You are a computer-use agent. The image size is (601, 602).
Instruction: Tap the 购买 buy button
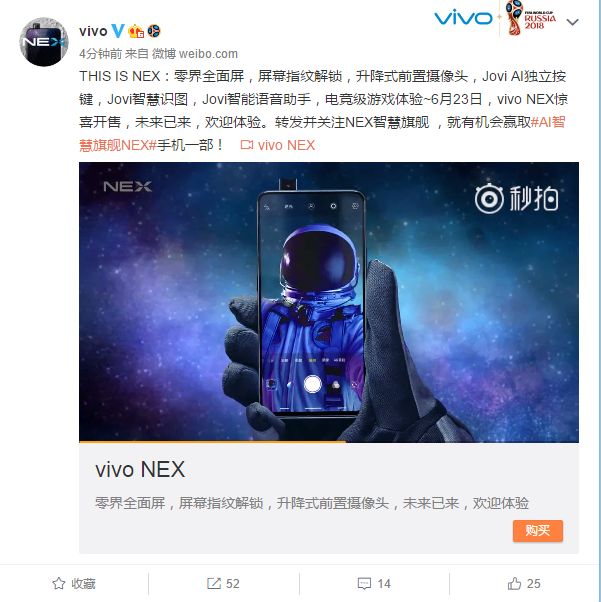[537, 531]
